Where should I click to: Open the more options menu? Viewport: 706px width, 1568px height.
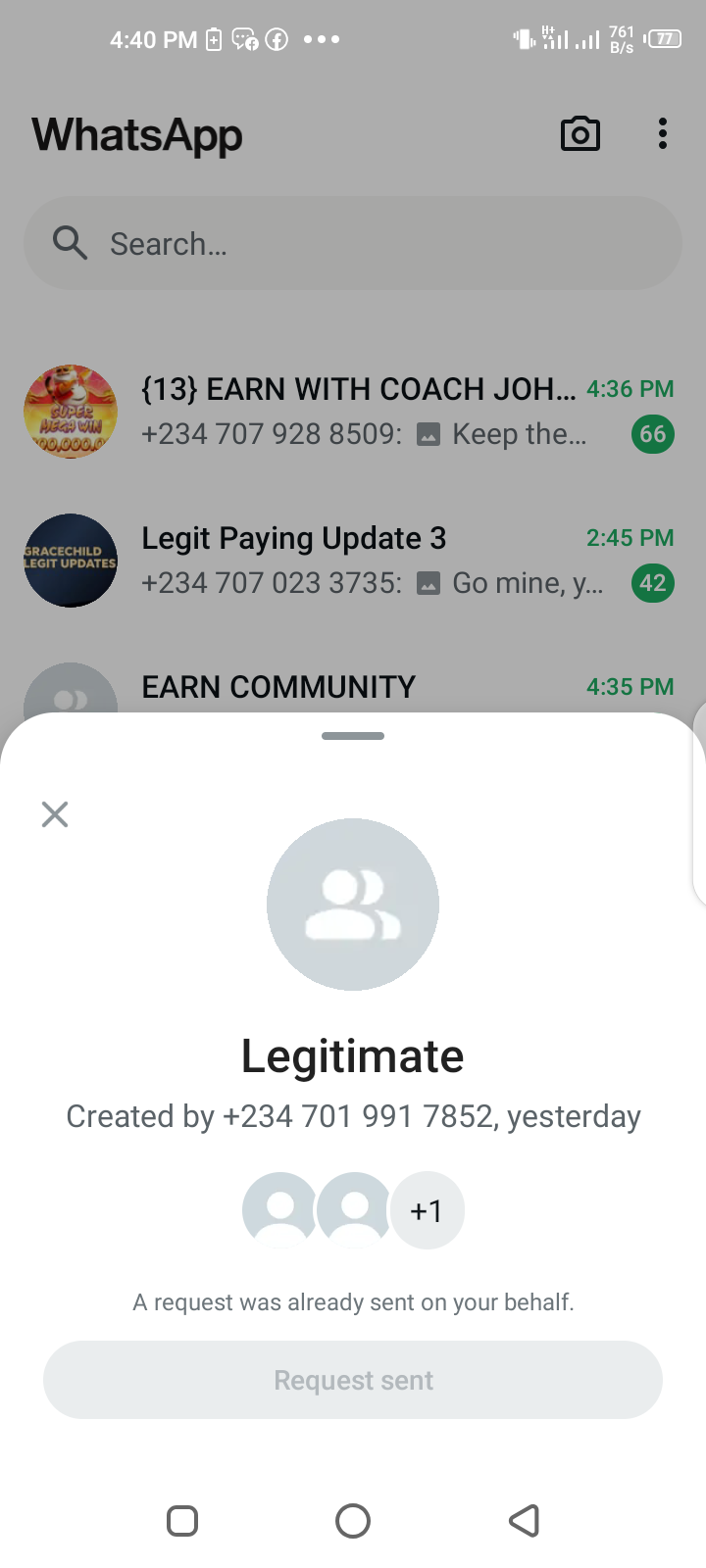663,134
